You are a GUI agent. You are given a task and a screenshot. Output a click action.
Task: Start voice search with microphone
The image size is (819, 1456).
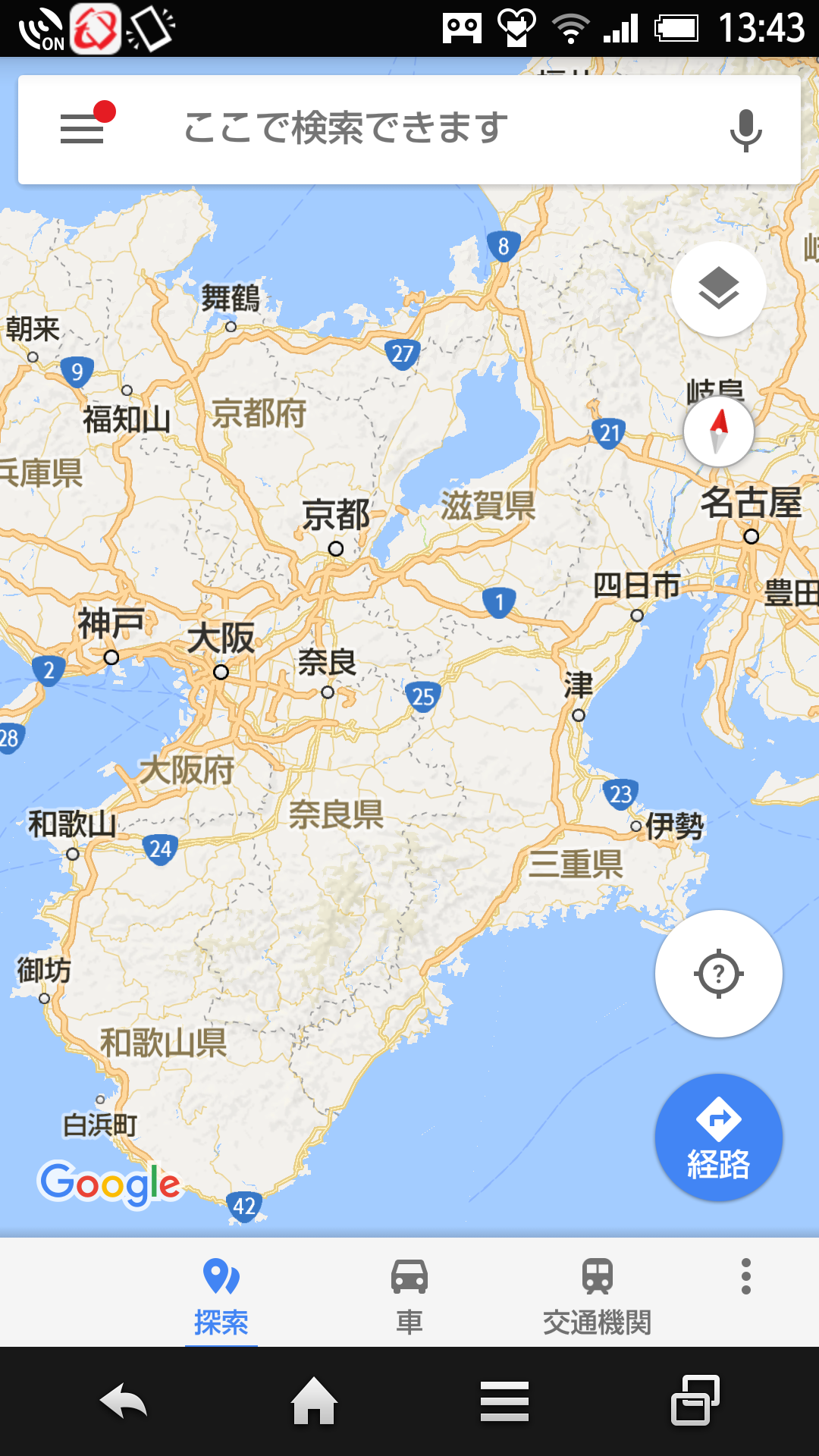pyautogui.click(x=745, y=130)
